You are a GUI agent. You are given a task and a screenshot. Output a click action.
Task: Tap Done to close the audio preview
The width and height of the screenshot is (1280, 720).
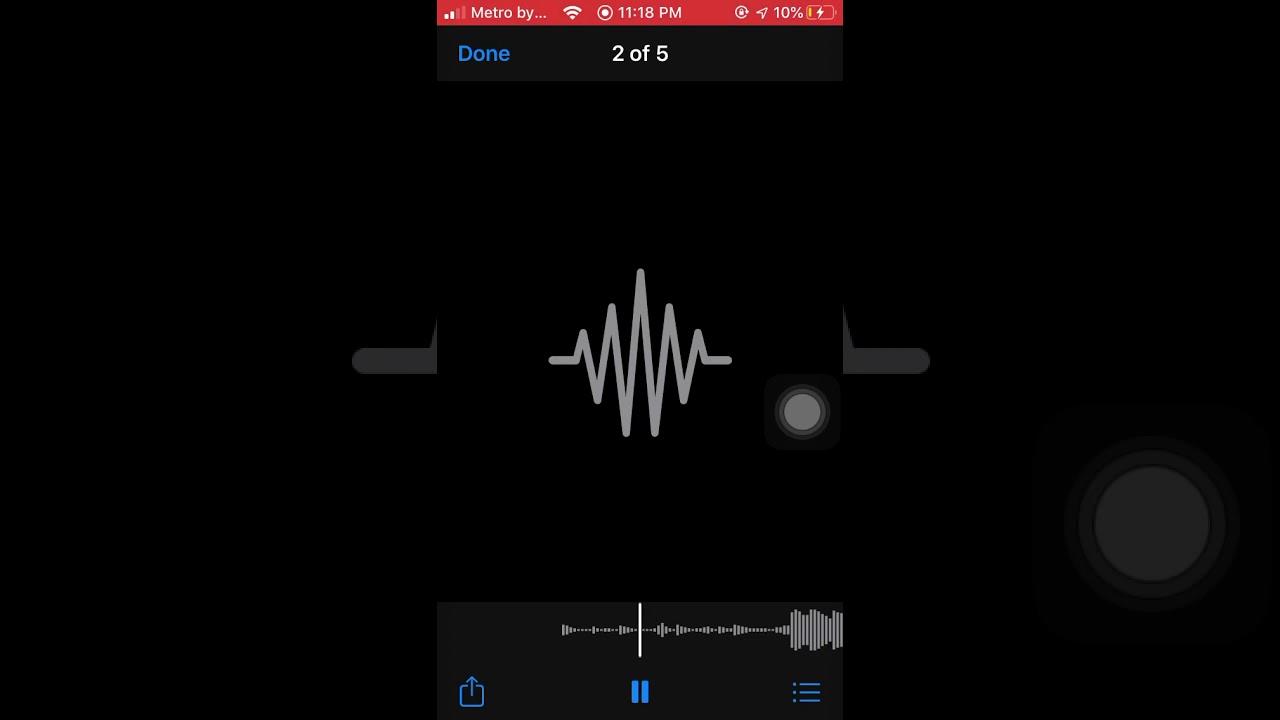pyautogui.click(x=484, y=54)
